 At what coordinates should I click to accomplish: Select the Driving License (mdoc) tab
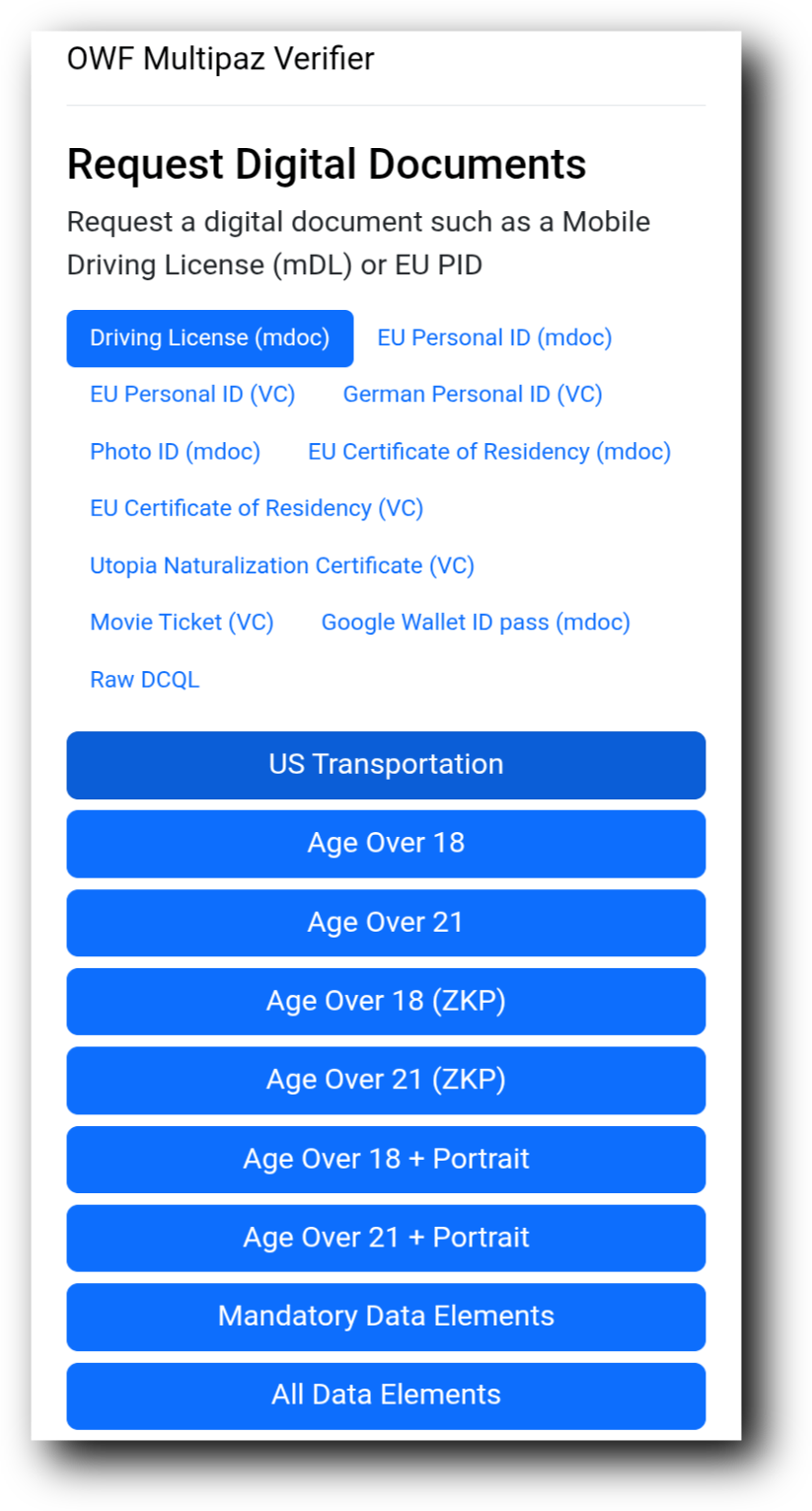(209, 338)
